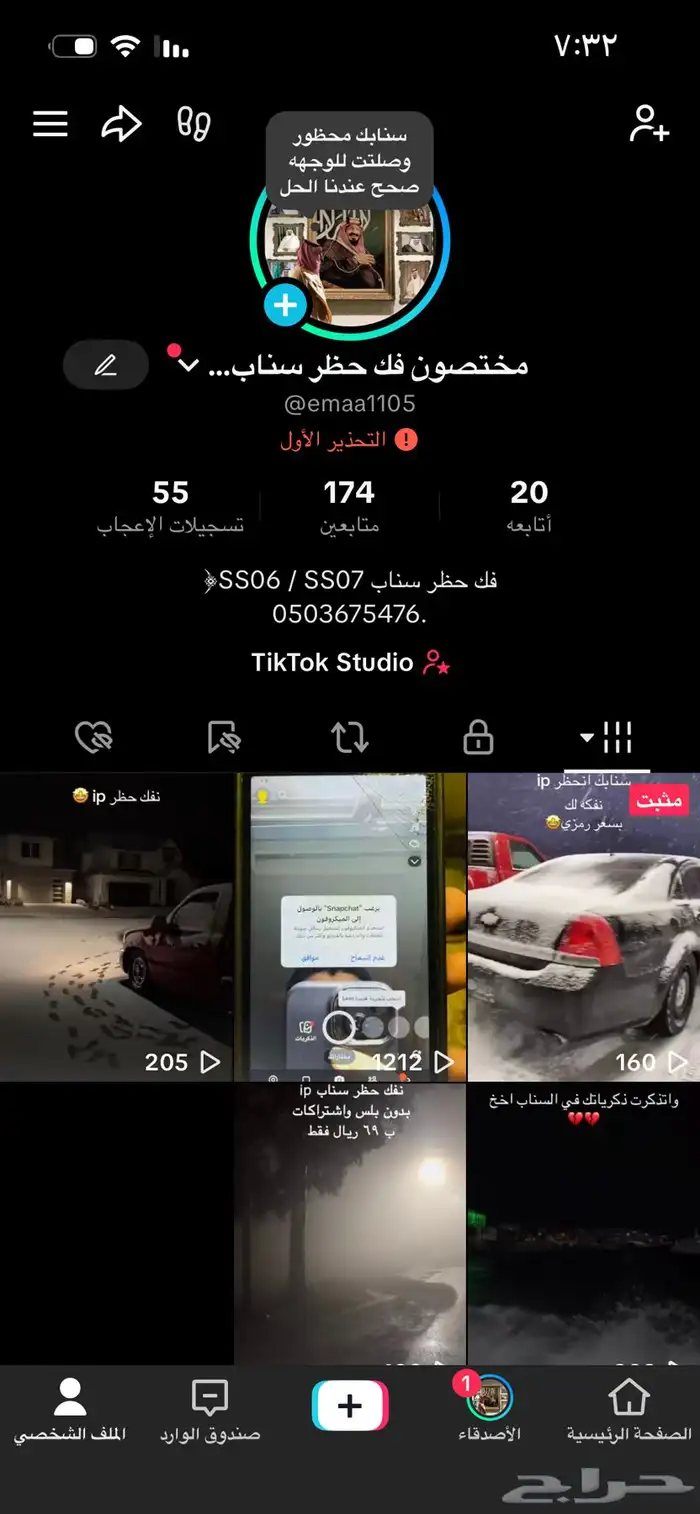The height and width of the screenshot is (1514, 700).
Task: View the 20 أتابعه following list
Action: (529, 506)
